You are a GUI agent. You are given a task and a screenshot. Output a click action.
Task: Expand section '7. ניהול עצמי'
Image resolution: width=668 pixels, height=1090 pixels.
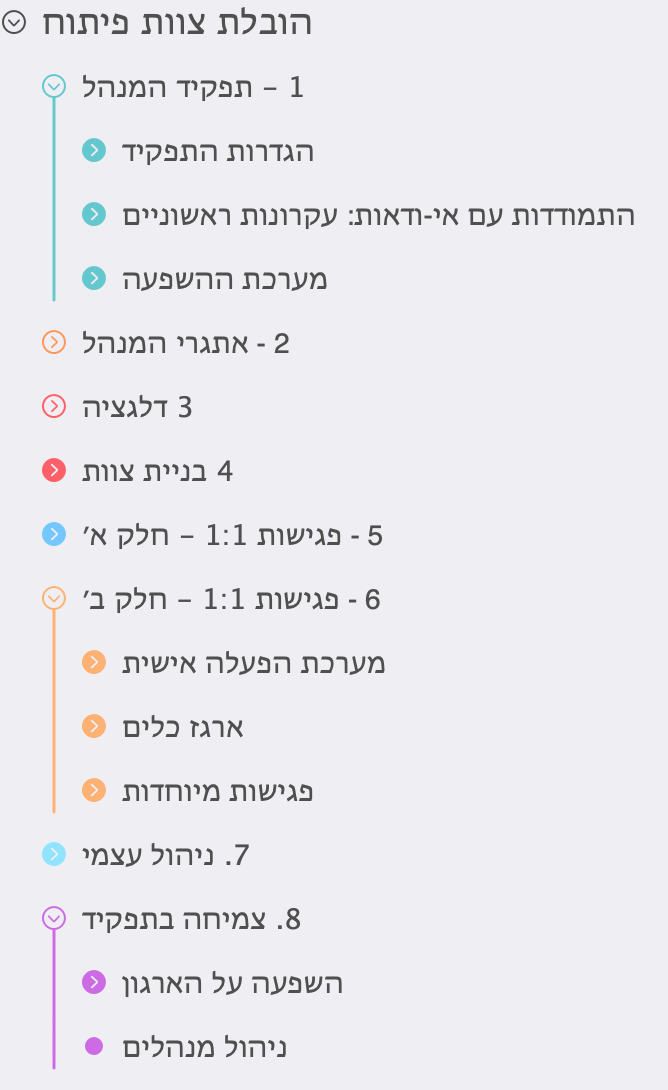tap(54, 855)
